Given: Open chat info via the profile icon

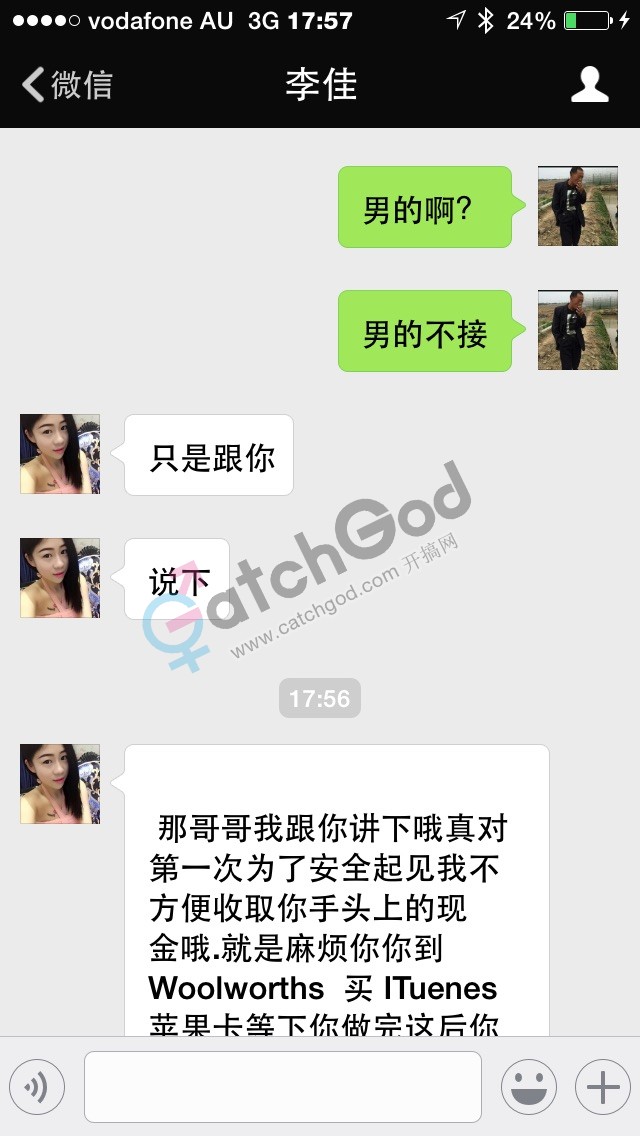Looking at the screenshot, I should [589, 85].
